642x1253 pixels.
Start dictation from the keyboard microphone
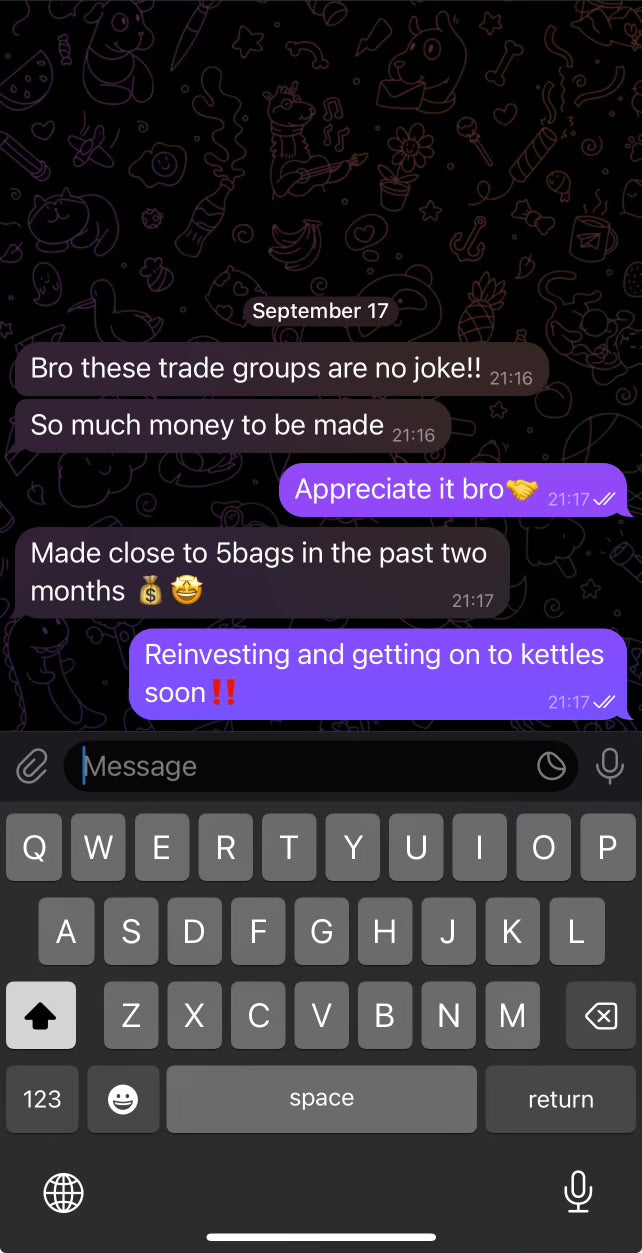(x=577, y=1192)
